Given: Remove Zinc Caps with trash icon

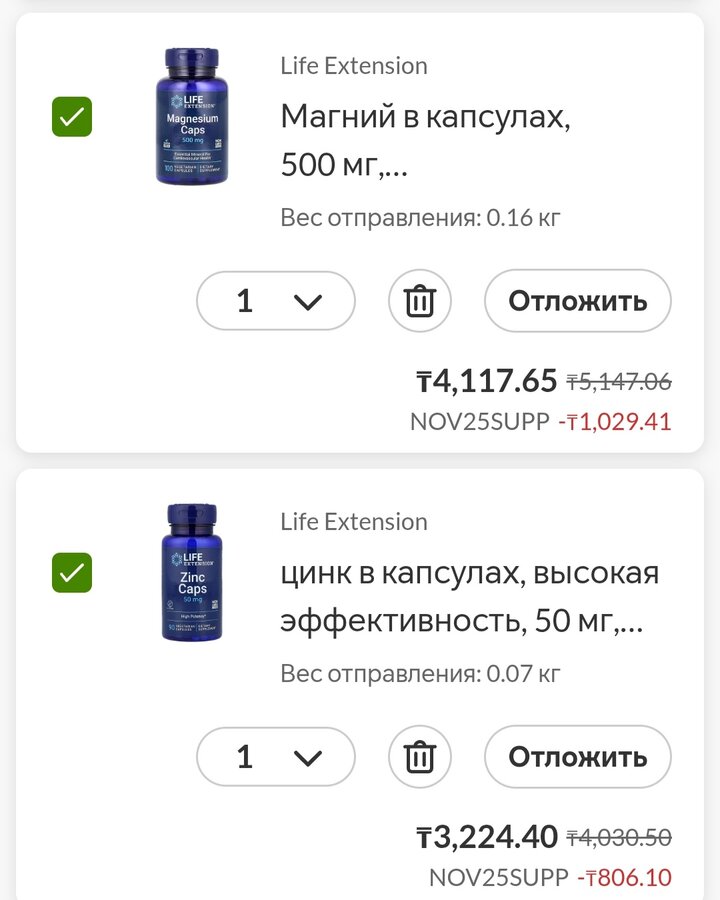Looking at the screenshot, I should pos(420,757).
